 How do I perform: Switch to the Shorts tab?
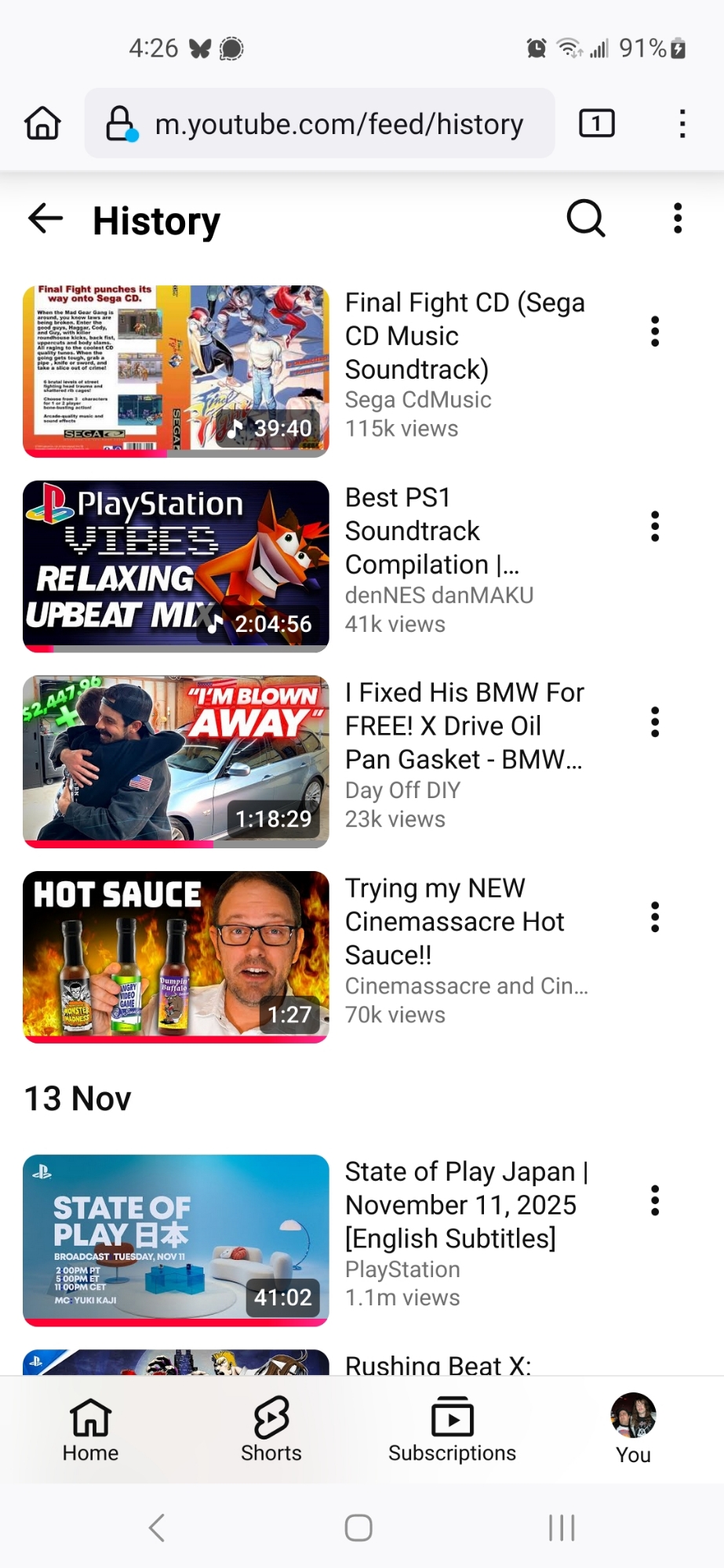tap(271, 1429)
